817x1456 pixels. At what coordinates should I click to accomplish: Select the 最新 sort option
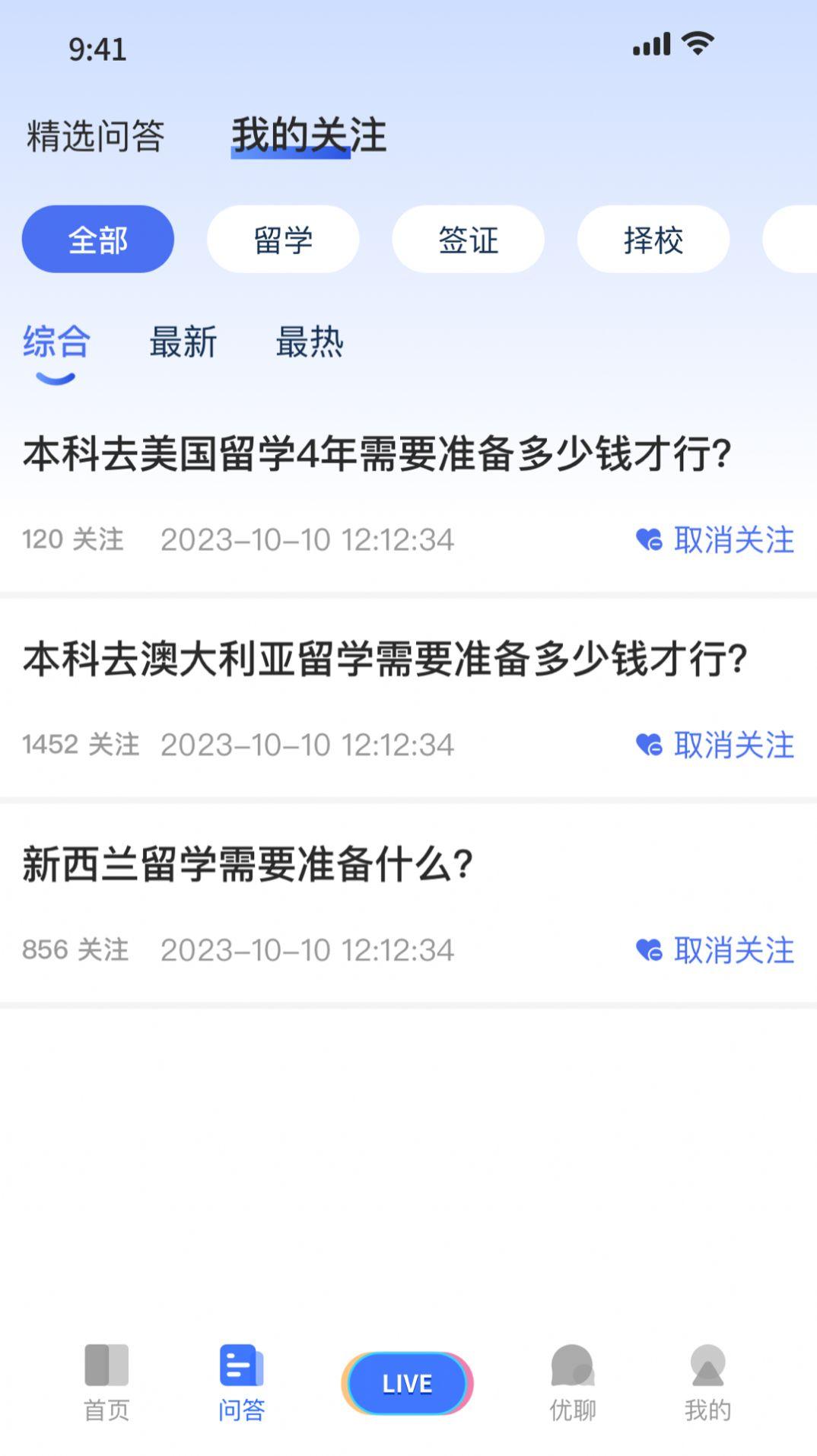[x=184, y=343]
